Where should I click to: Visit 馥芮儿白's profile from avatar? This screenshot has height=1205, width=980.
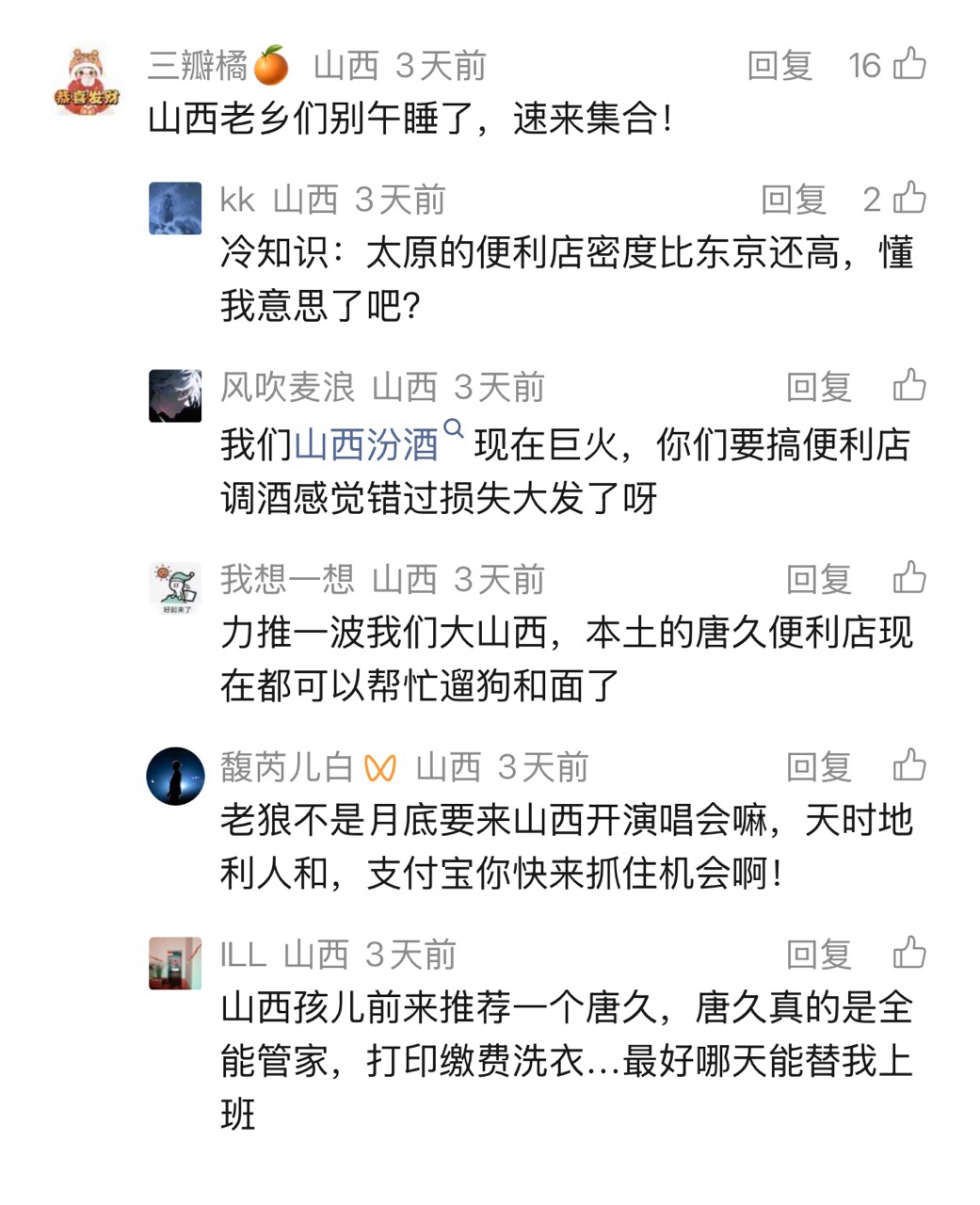[x=175, y=776]
